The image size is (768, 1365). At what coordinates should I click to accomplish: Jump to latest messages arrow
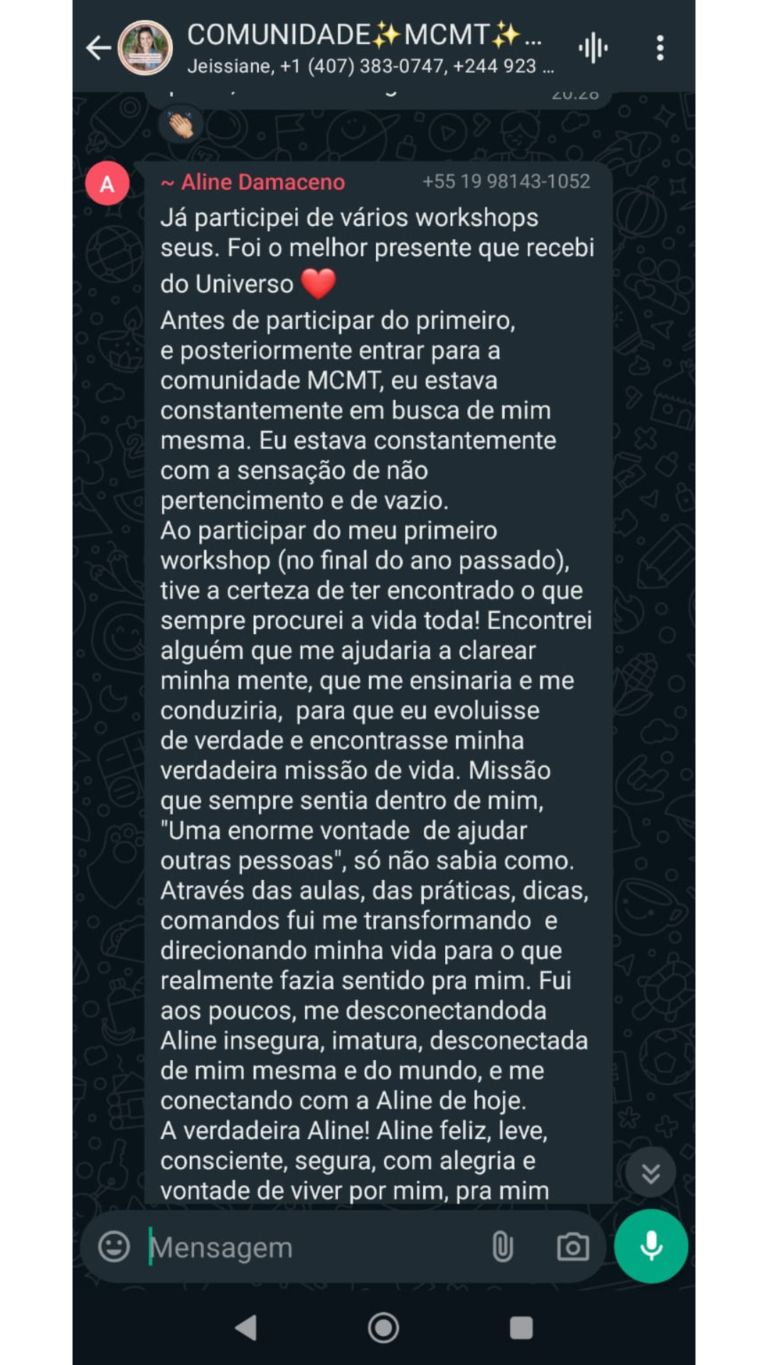pyautogui.click(x=651, y=1172)
